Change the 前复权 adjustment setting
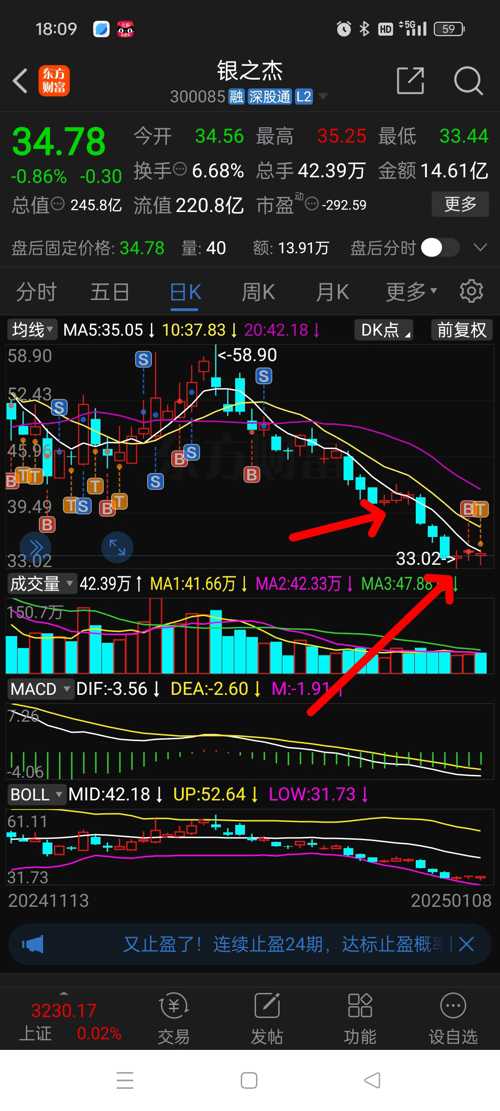 pos(462,330)
